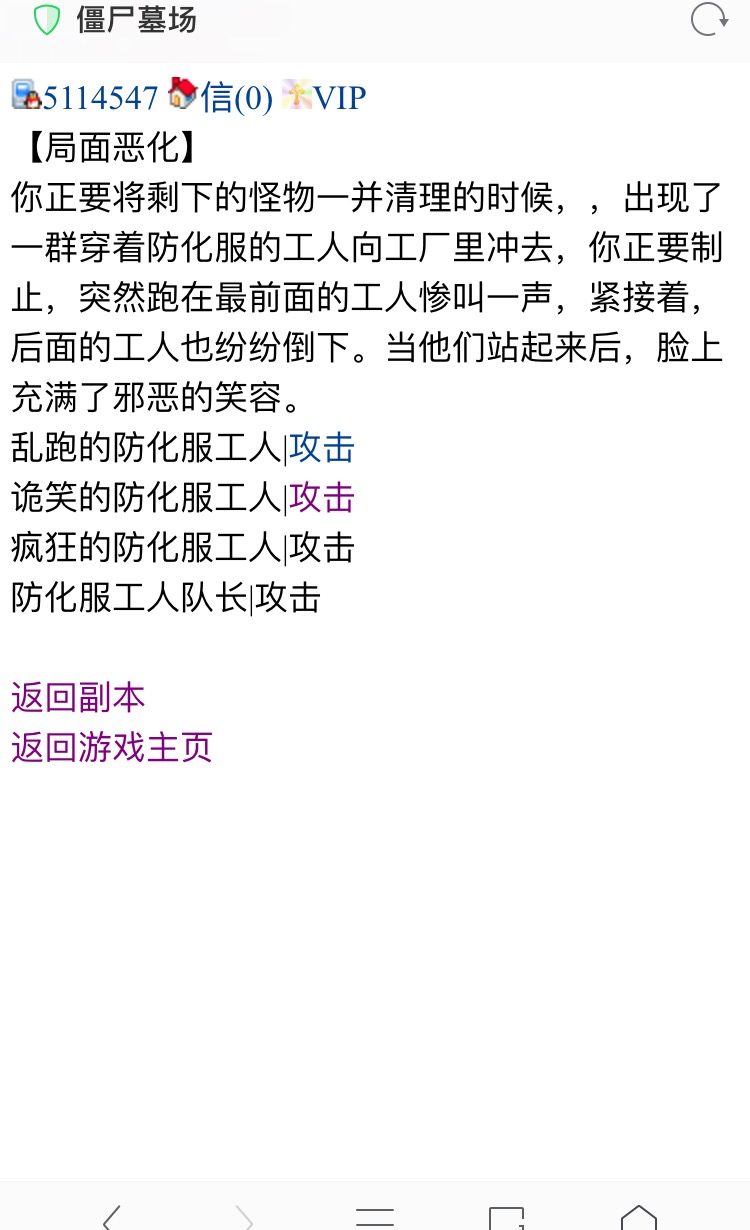Open the browser tabs switcher
This screenshot has width=750, height=1230.
[506, 1217]
